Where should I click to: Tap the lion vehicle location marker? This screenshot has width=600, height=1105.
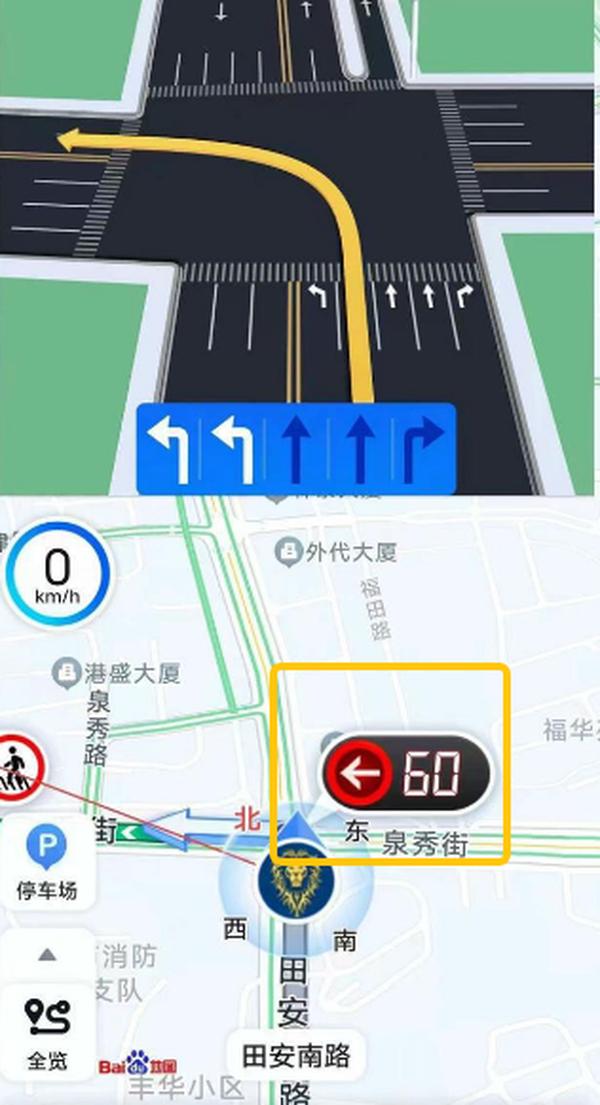click(296, 881)
